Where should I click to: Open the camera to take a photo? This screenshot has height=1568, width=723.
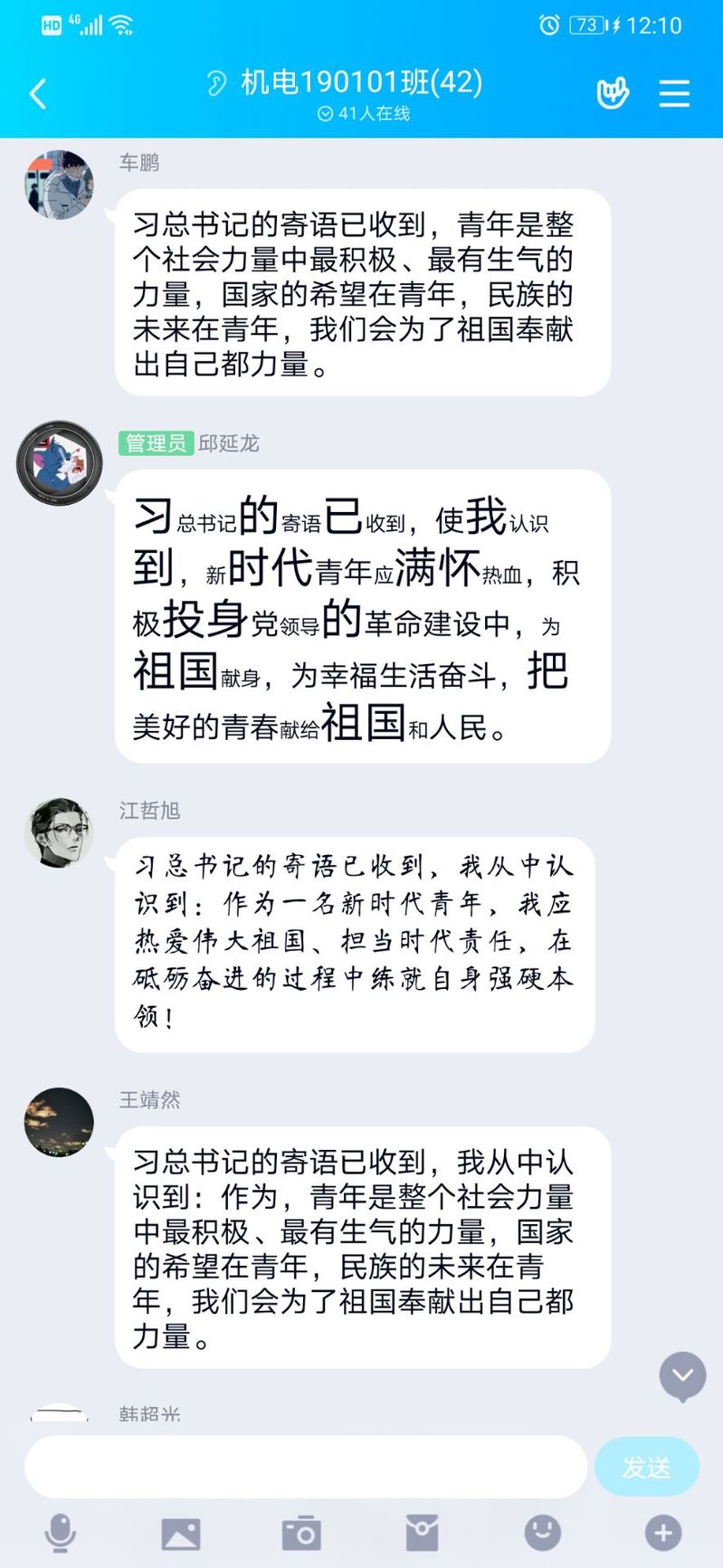point(301,1533)
